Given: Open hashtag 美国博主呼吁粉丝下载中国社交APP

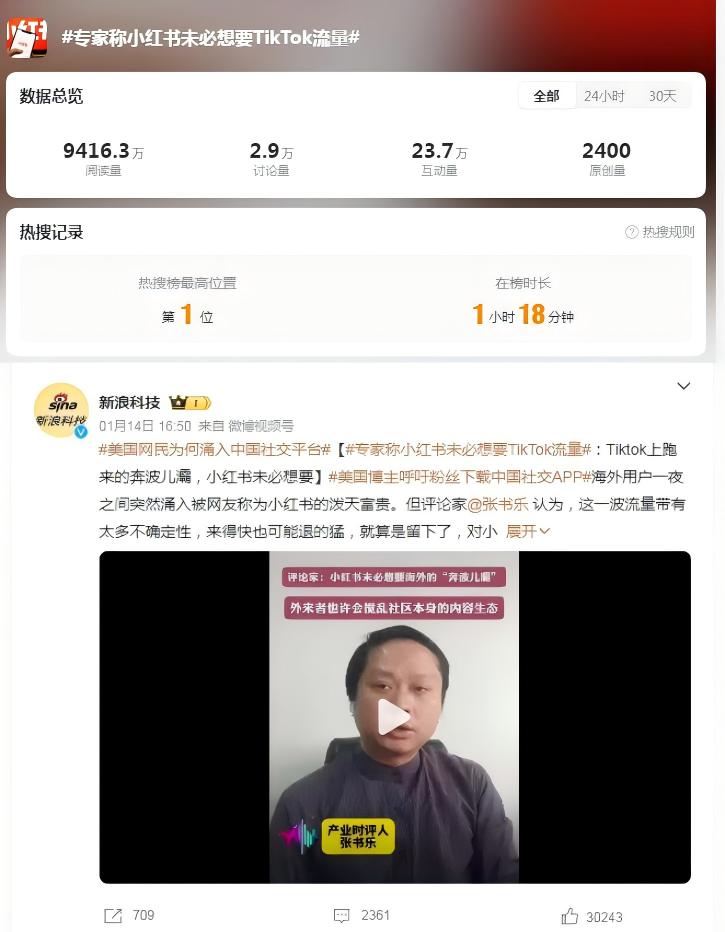Looking at the screenshot, I should (460, 477).
